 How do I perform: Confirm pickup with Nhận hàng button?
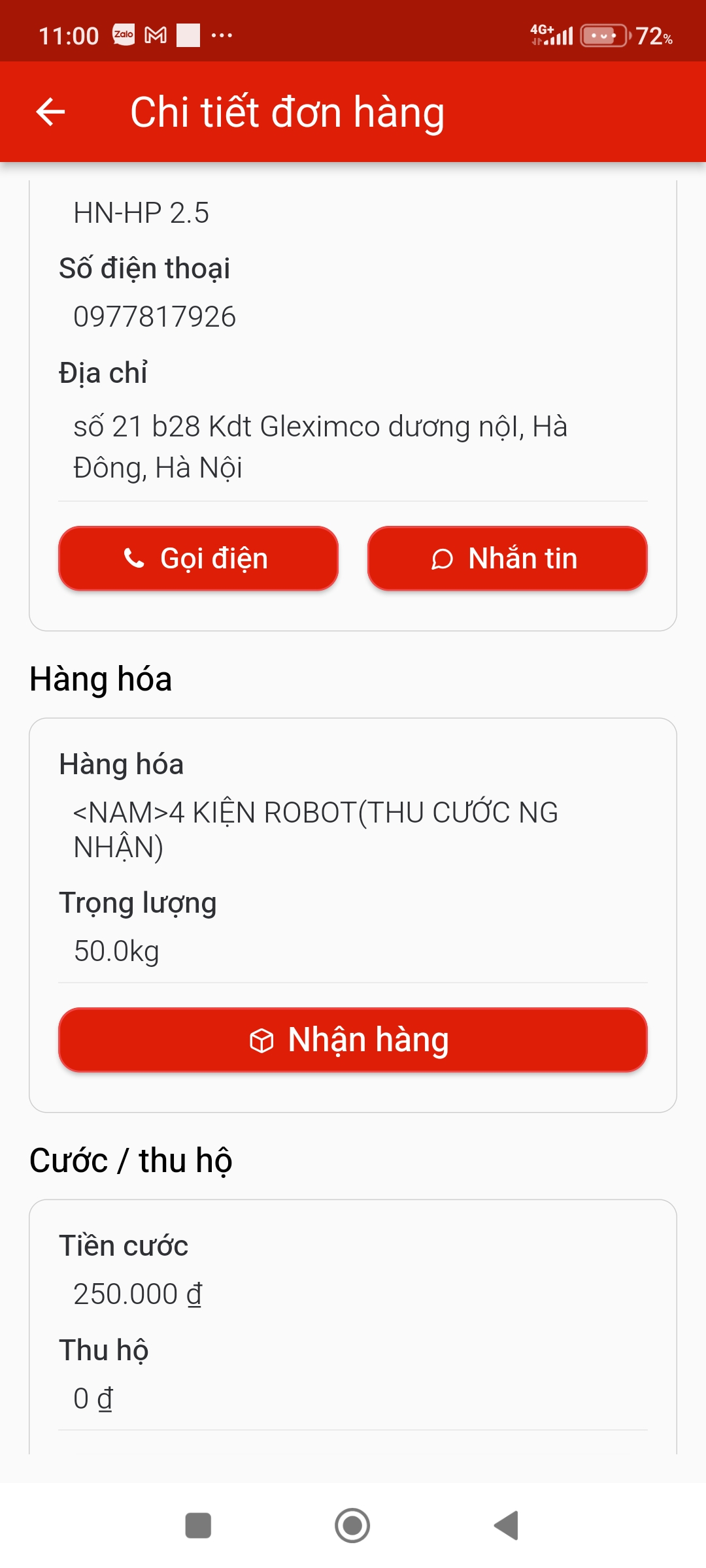353,1040
